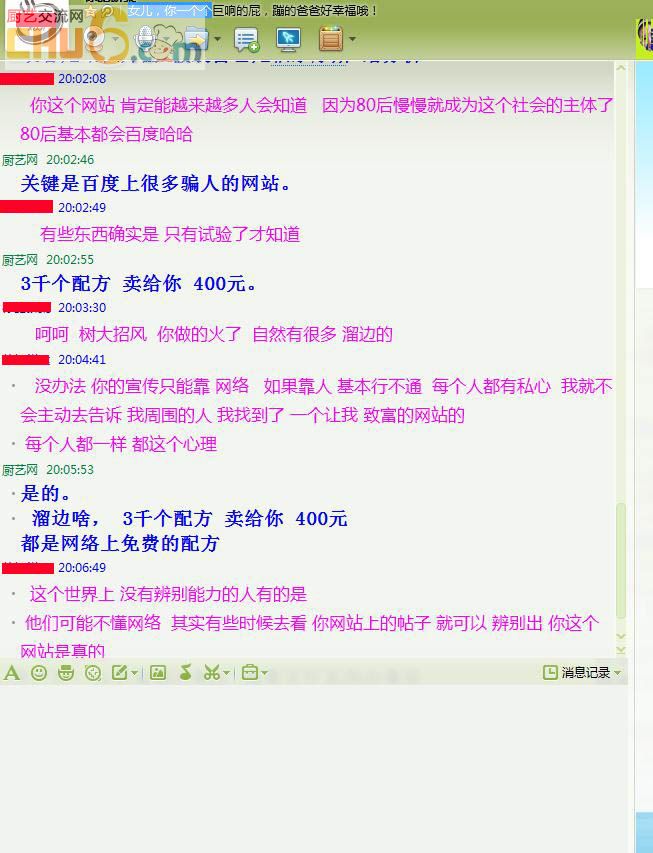Open the music share icon

(184, 673)
